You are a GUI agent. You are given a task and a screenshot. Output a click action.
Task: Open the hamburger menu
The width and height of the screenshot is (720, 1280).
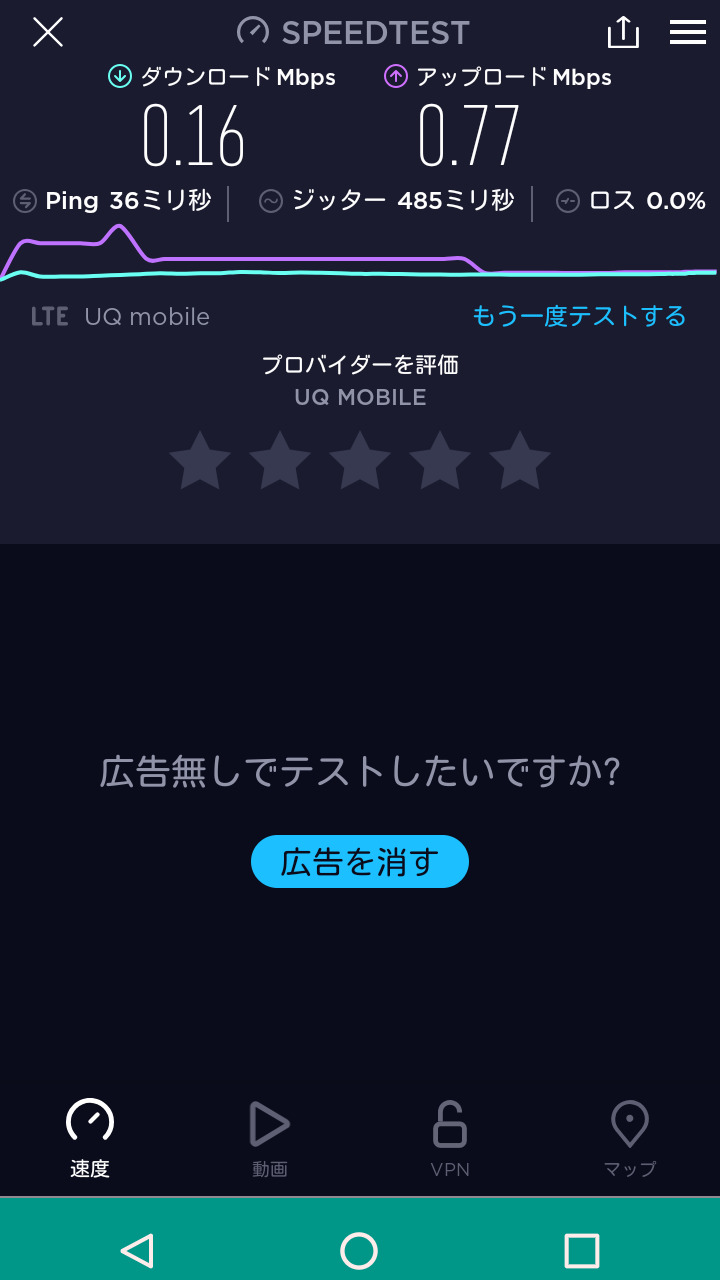click(x=688, y=32)
